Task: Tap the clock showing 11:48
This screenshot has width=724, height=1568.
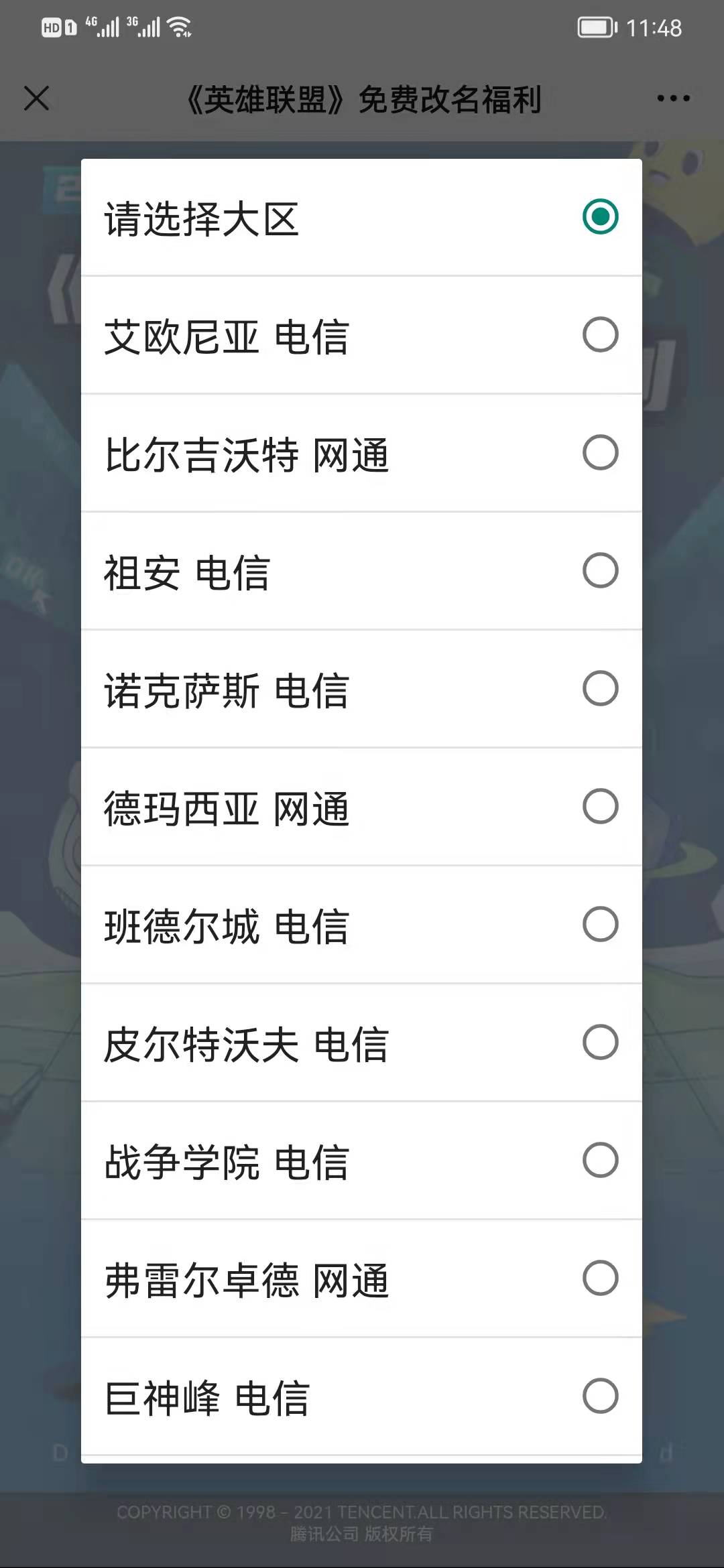Action: tap(654, 27)
